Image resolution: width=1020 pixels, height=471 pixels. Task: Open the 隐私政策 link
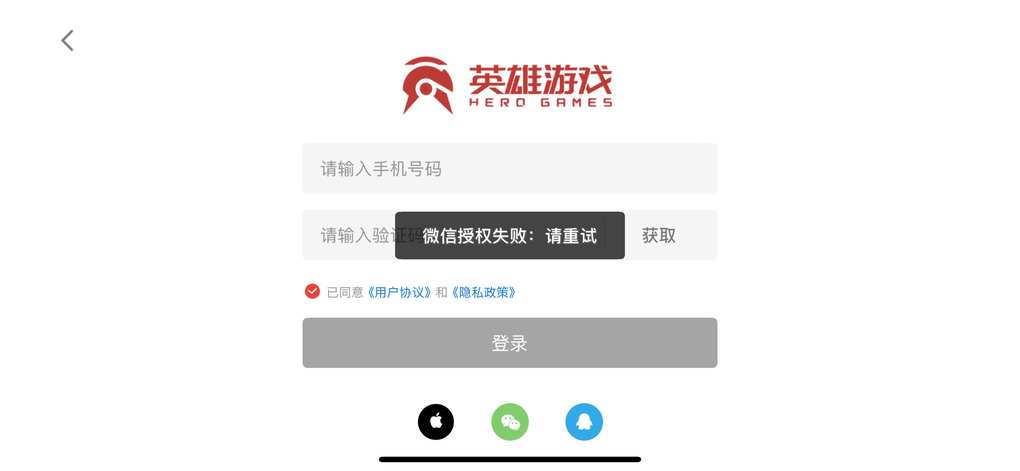(484, 292)
